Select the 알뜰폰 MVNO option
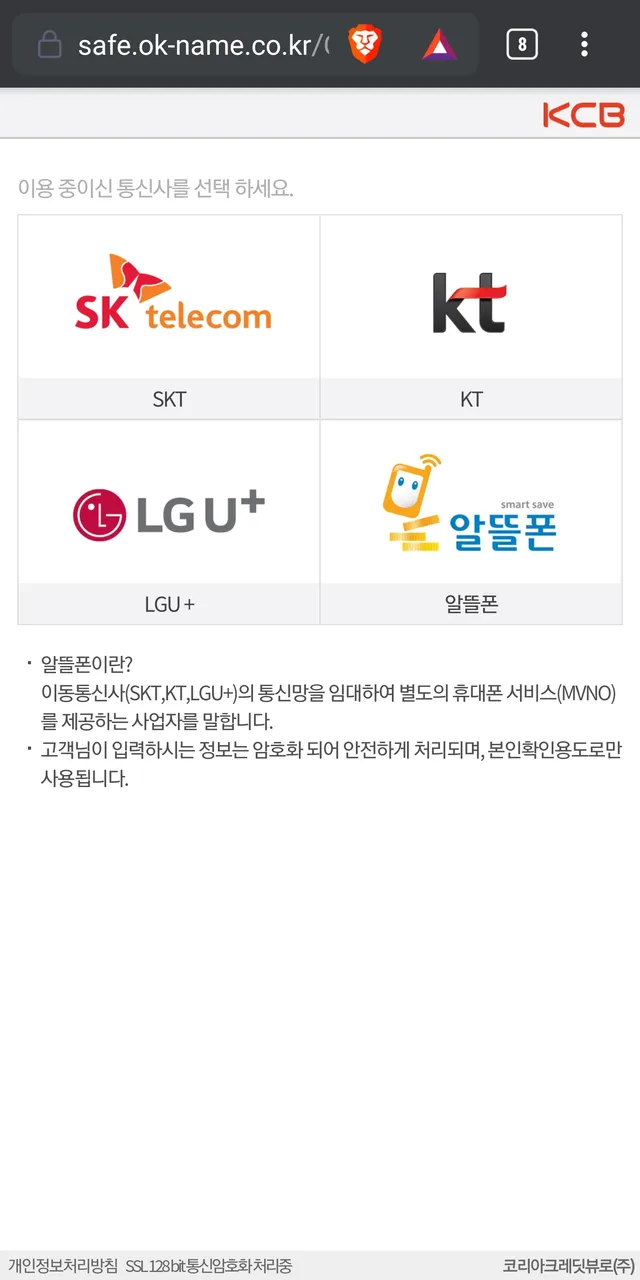640x1280 pixels. click(471, 522)
